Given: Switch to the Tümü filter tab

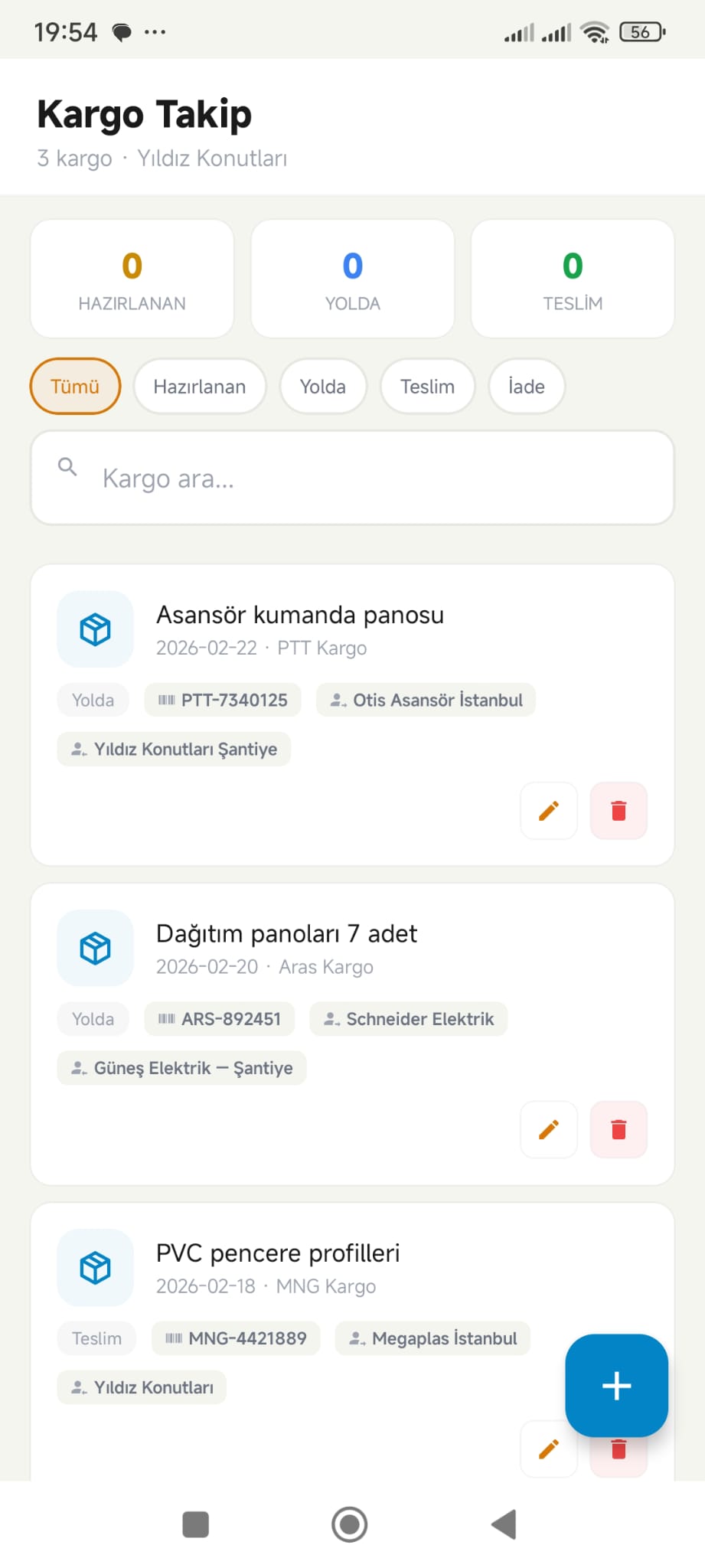Looking at the screenshot, I should point(74,387).
